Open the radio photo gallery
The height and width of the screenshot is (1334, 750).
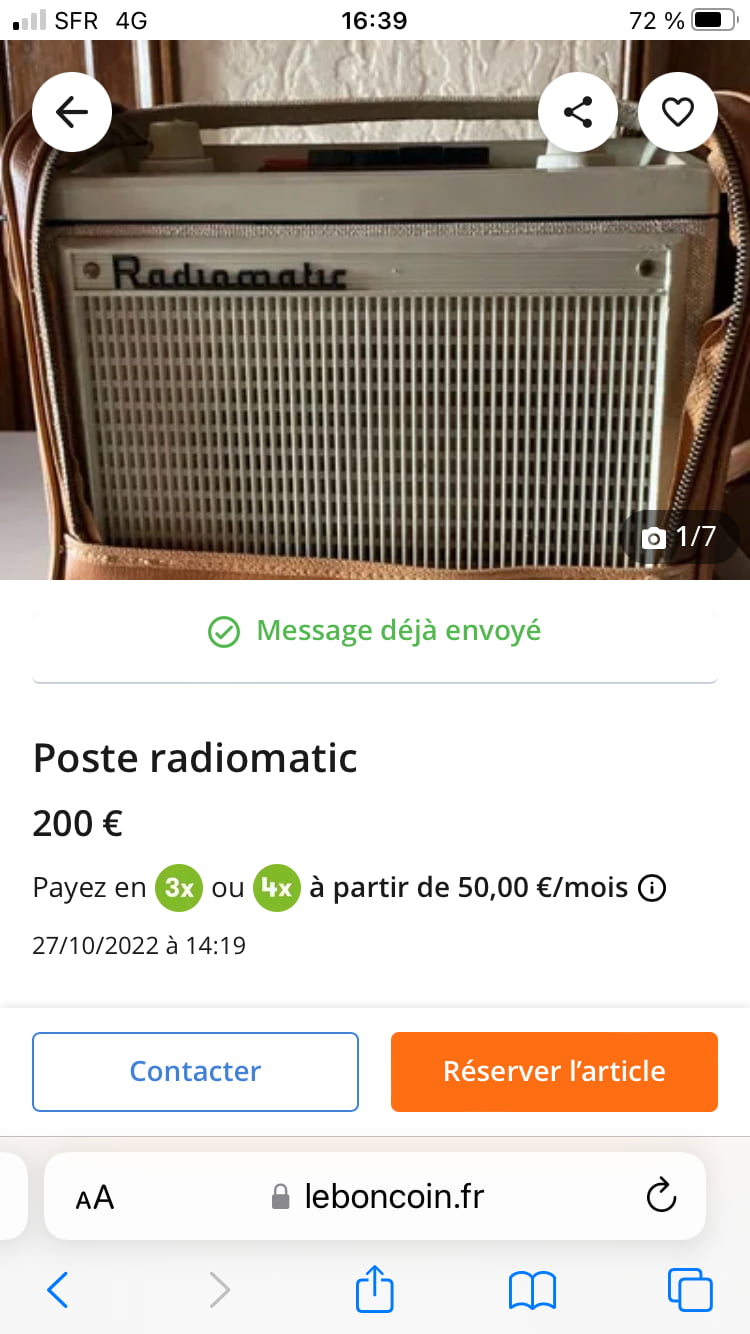[375, 330]
